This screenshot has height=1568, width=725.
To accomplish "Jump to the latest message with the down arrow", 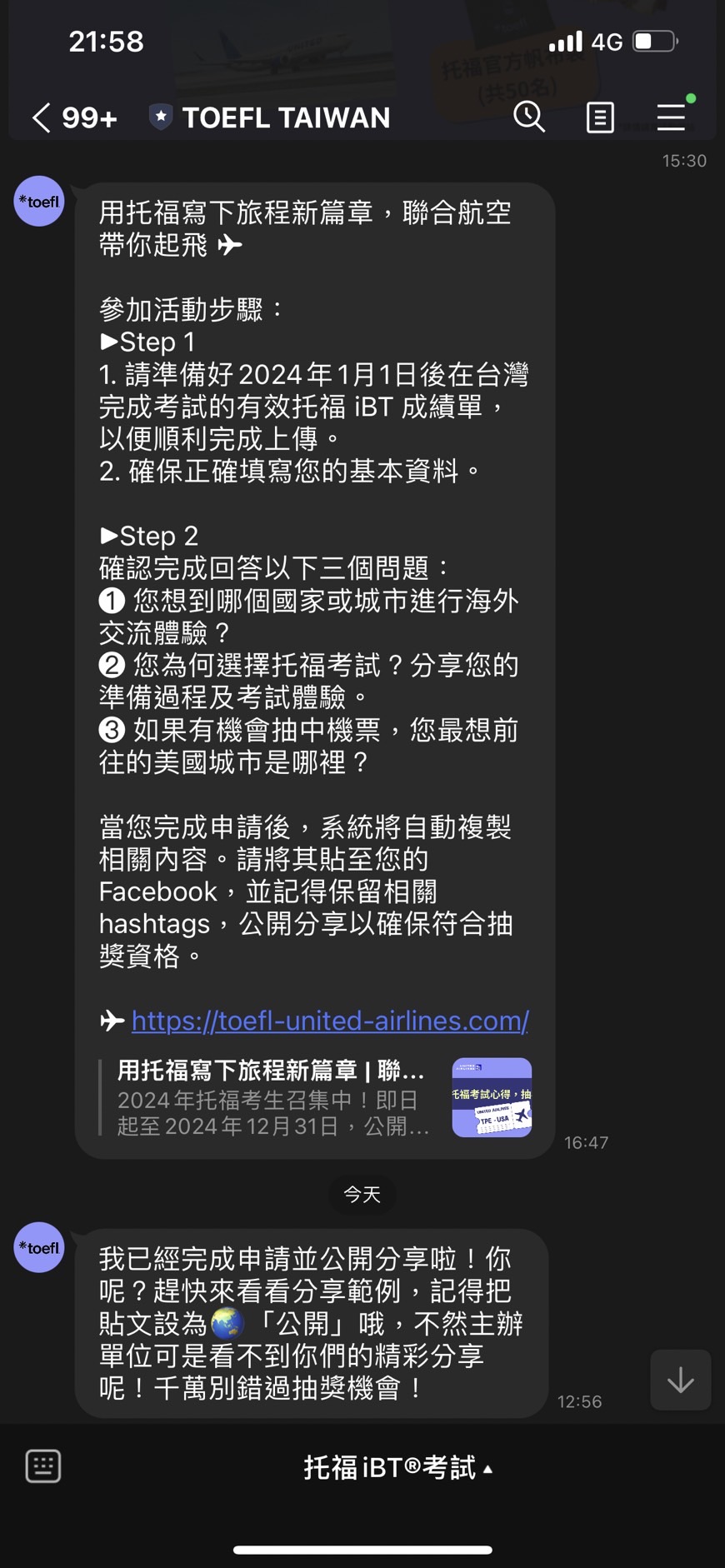I will (680, 1380).
